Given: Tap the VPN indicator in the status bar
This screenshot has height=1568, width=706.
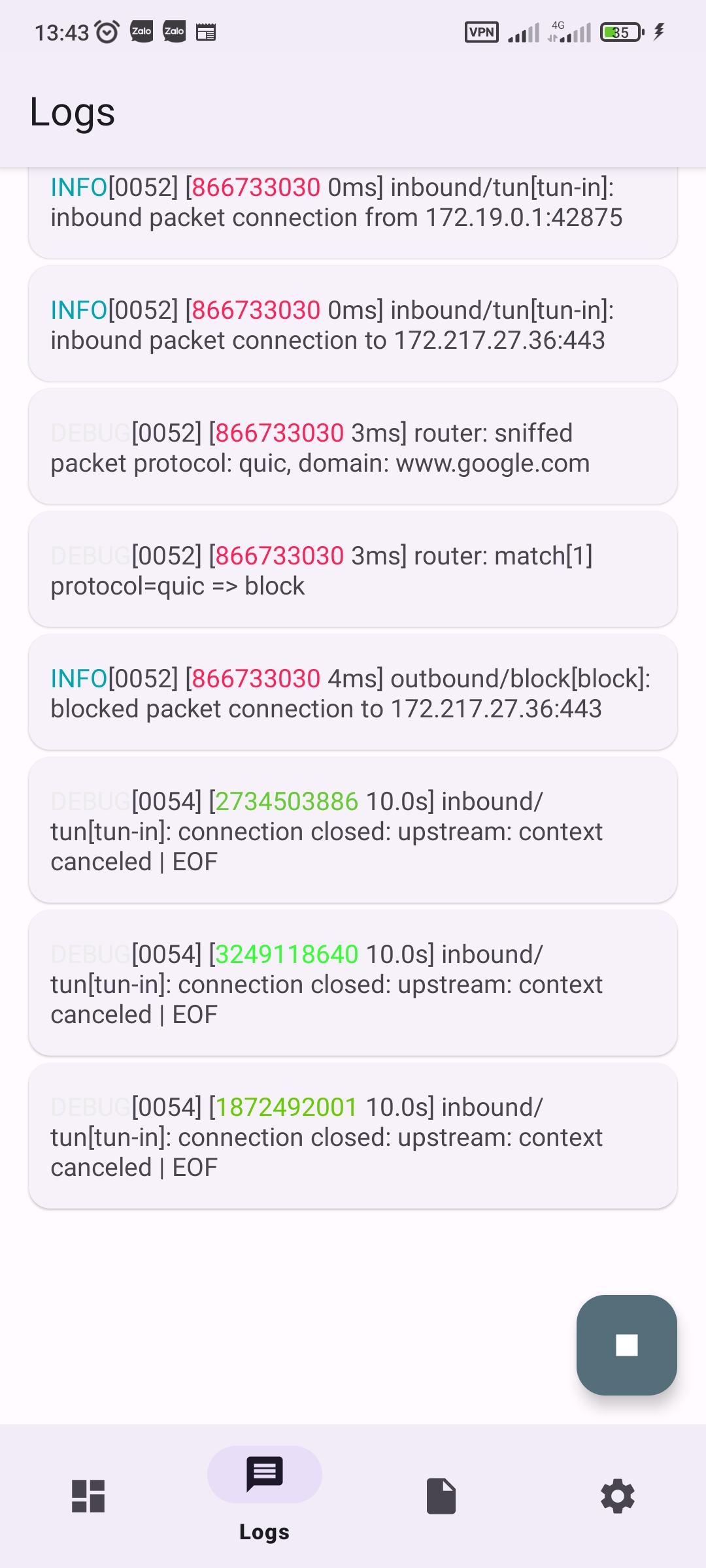Looking at the screenshot, I should click(481, 31).
